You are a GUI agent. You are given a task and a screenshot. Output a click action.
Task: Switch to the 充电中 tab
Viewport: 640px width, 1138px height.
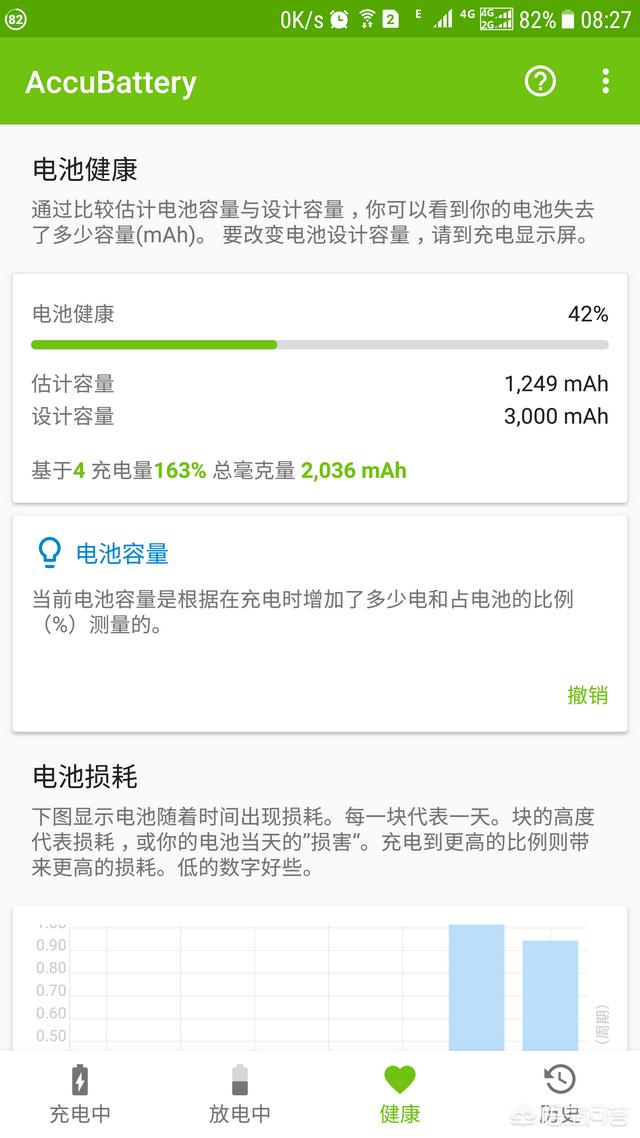tap(80, 1094)
